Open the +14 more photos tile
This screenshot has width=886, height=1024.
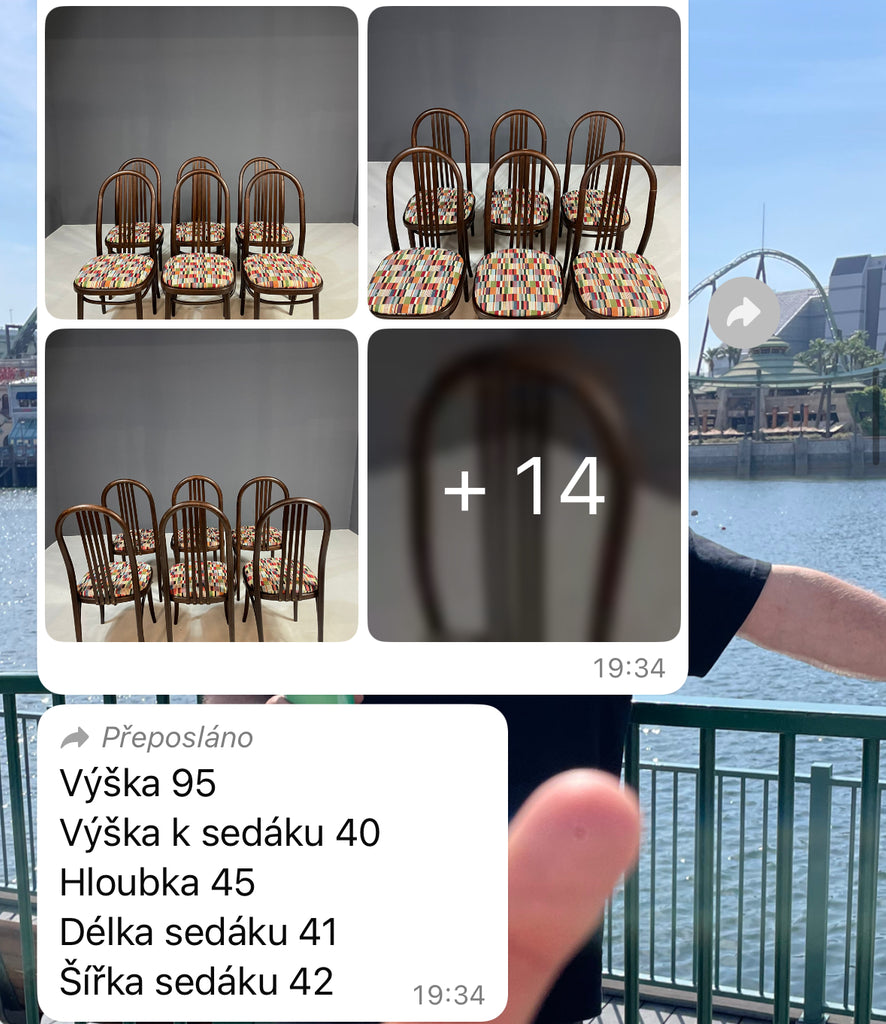tap(524, 485)
